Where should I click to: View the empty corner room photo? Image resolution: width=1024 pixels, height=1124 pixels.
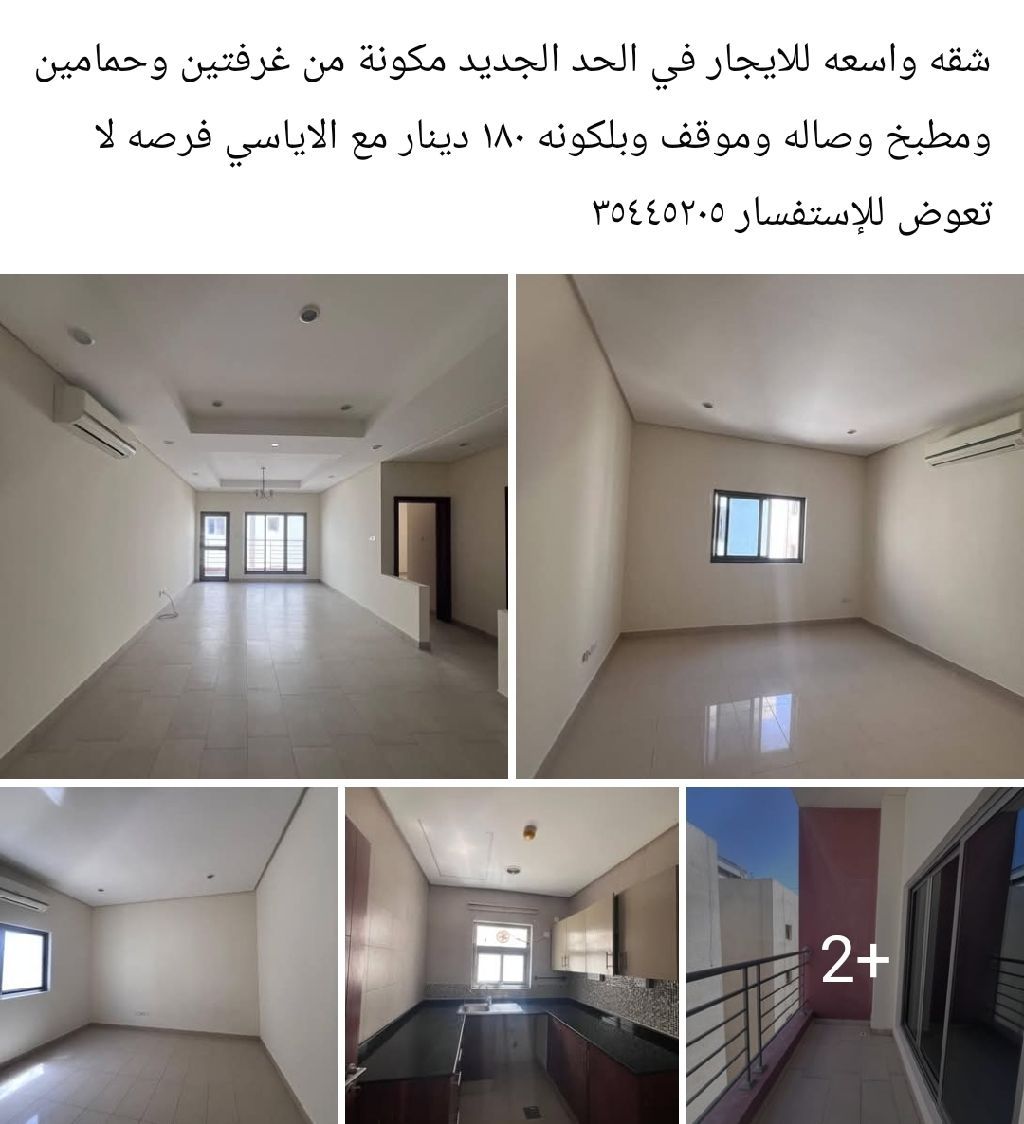168,955
